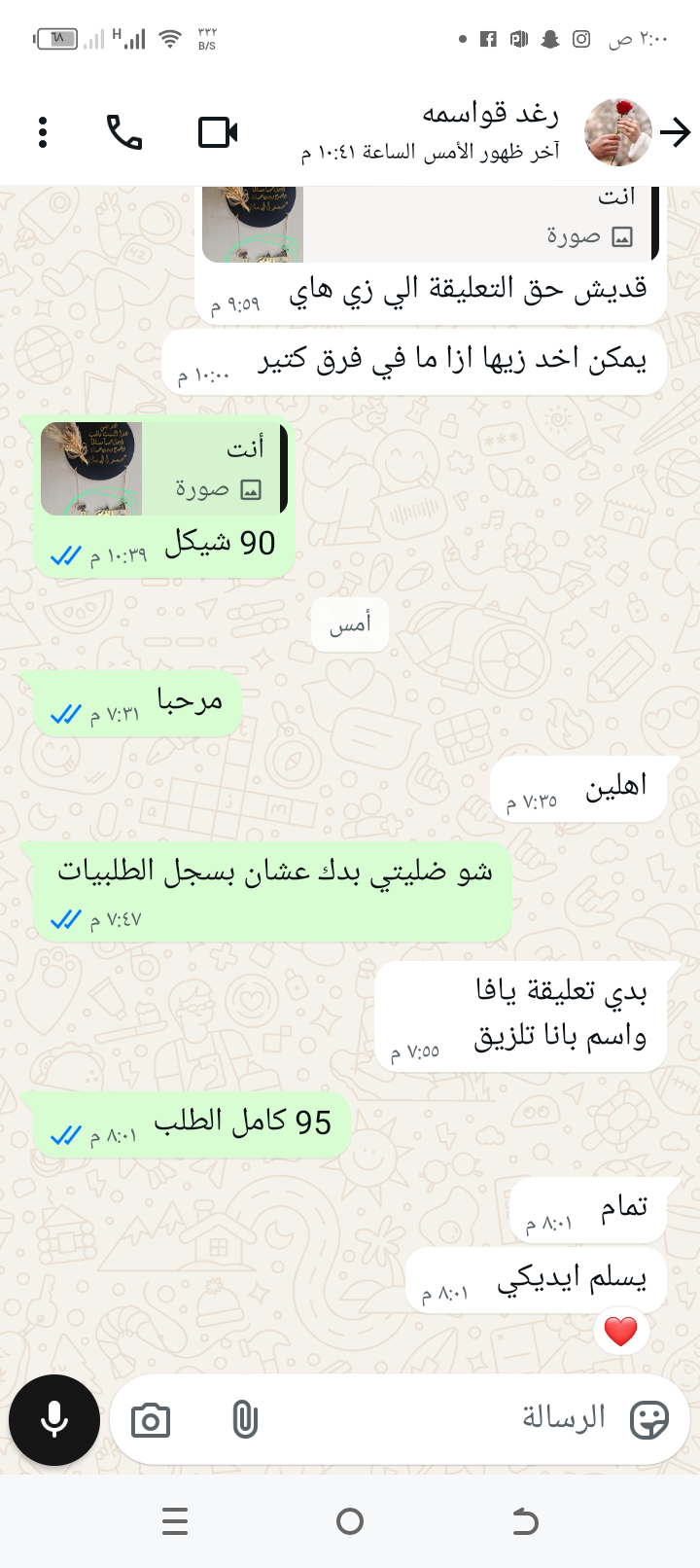Go back using the top arrow

pos(675,132)
